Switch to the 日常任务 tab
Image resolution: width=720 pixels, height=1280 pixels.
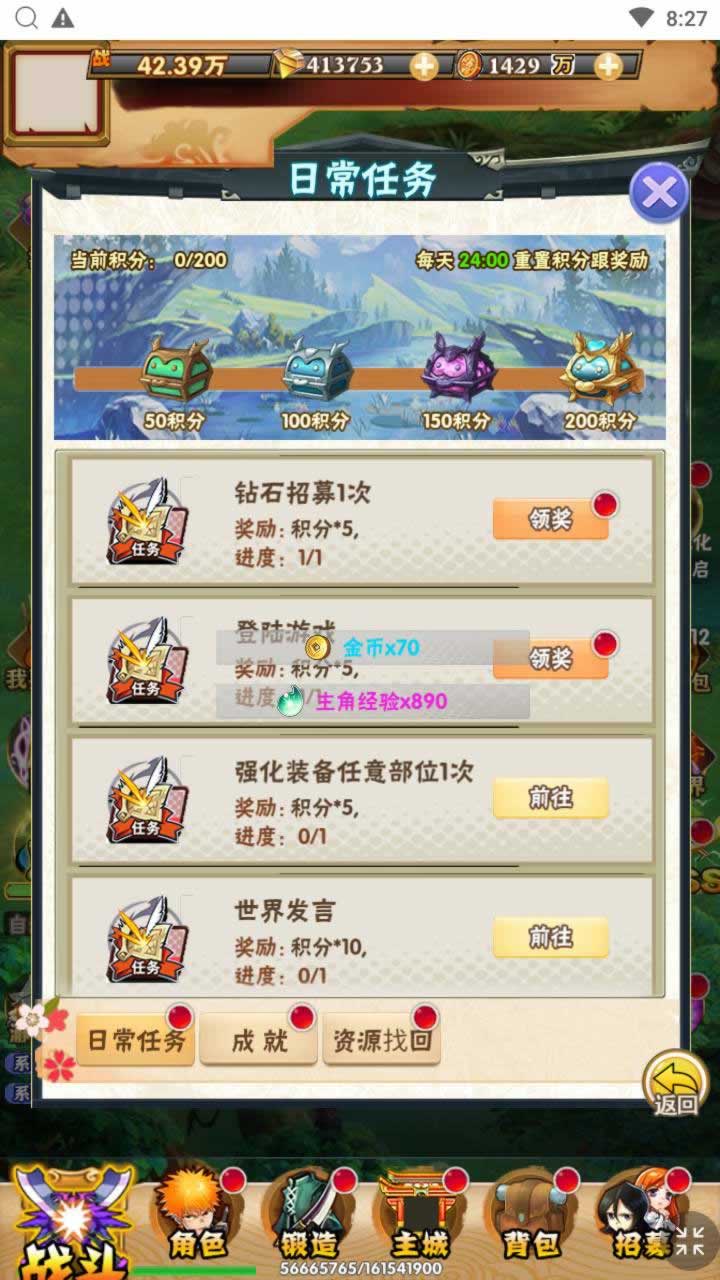coord(136,1040)
